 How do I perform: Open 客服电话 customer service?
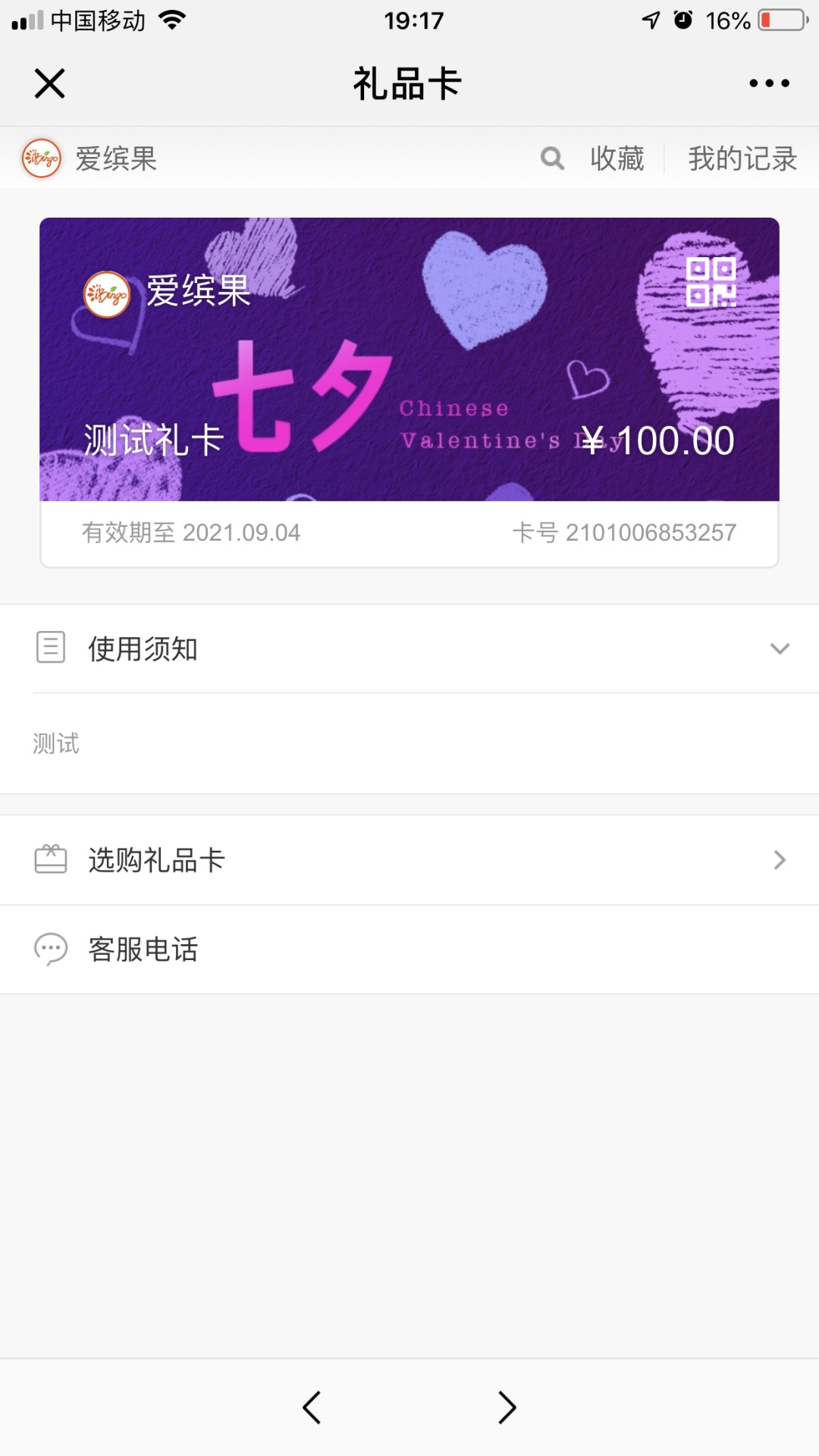coord(409,949)
